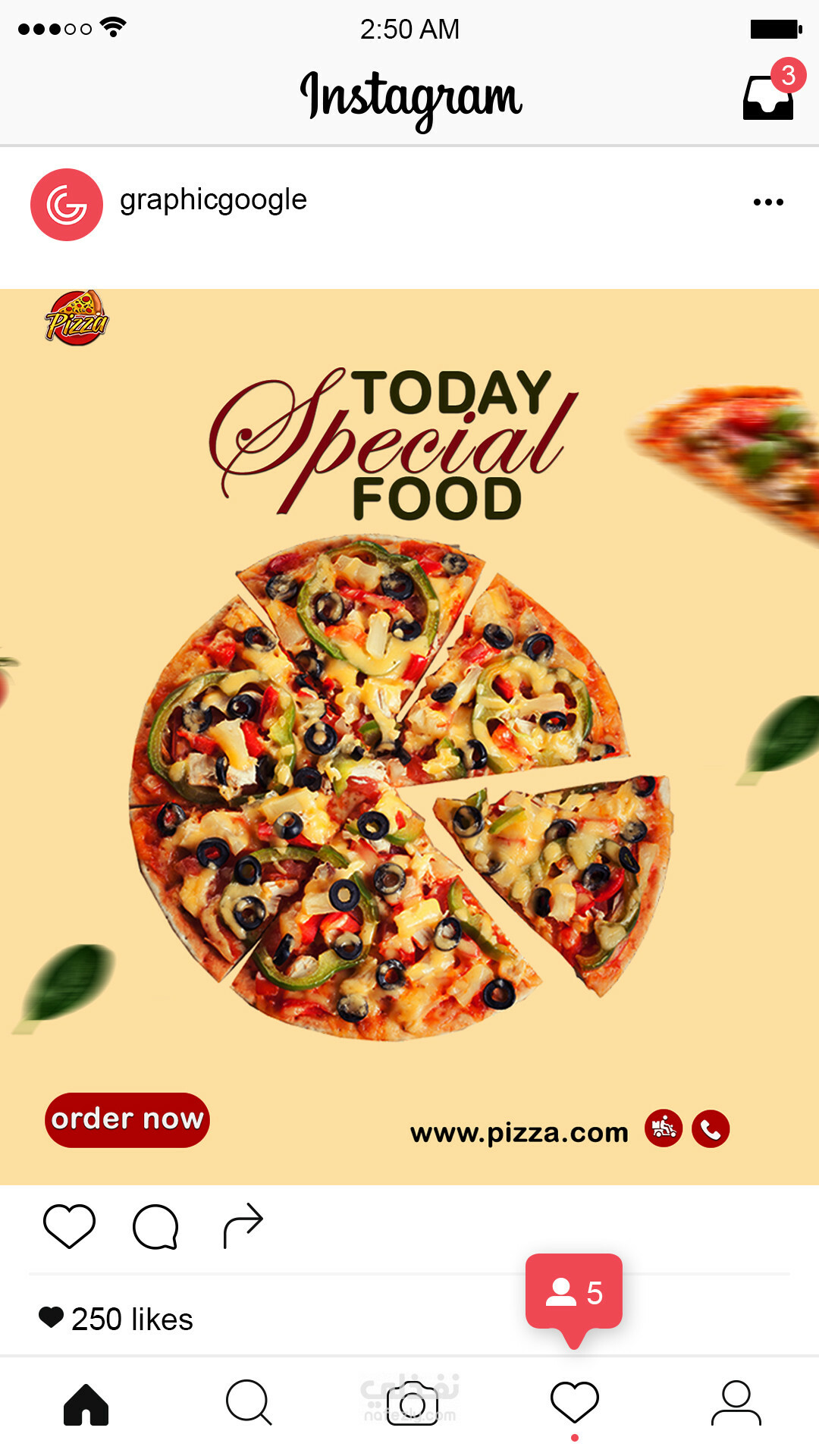Open the camera tab
This screenshot has height=1456, width=819.
pos(413,1403)
